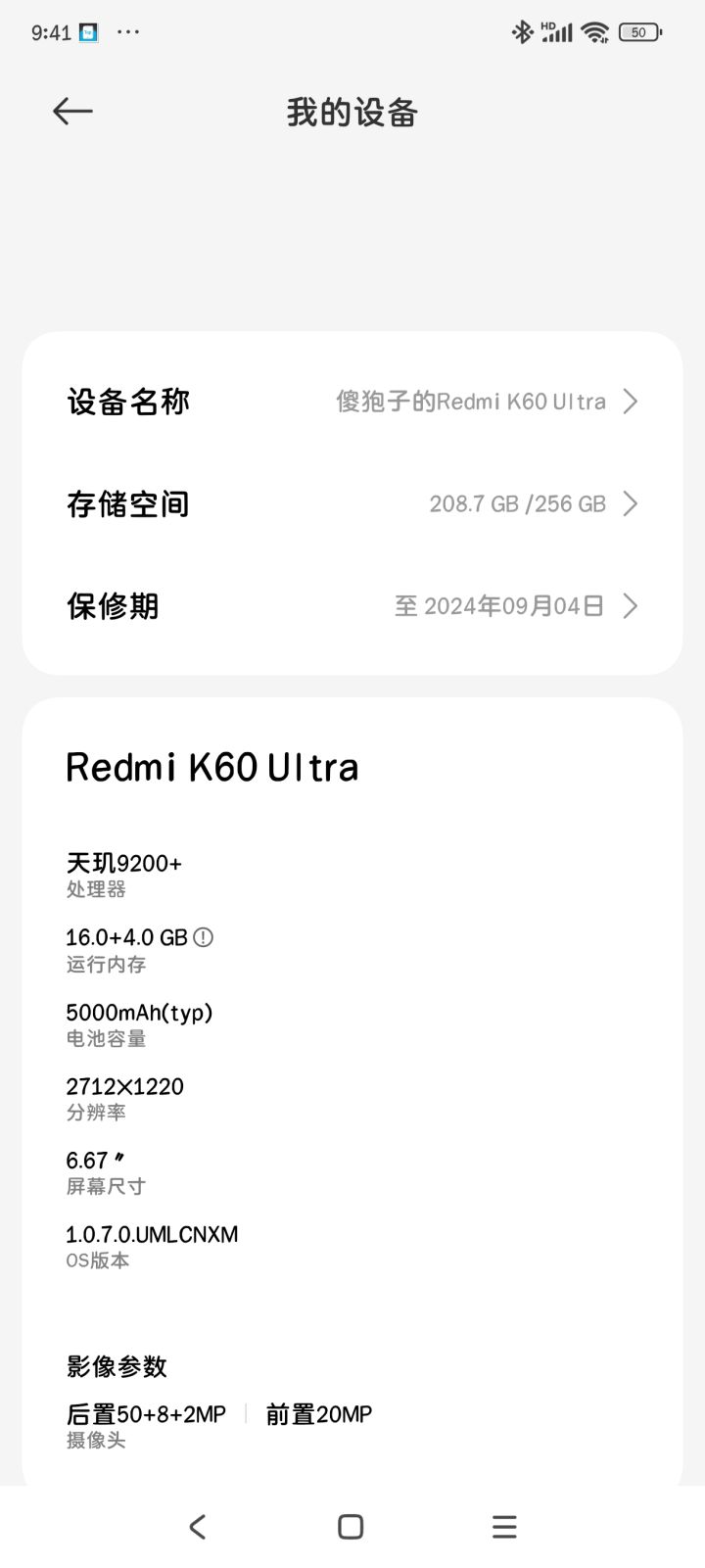The image size is (705, 1568).
Task: Open the 存储空间 storage details
Action: click(x=352, y=503)
